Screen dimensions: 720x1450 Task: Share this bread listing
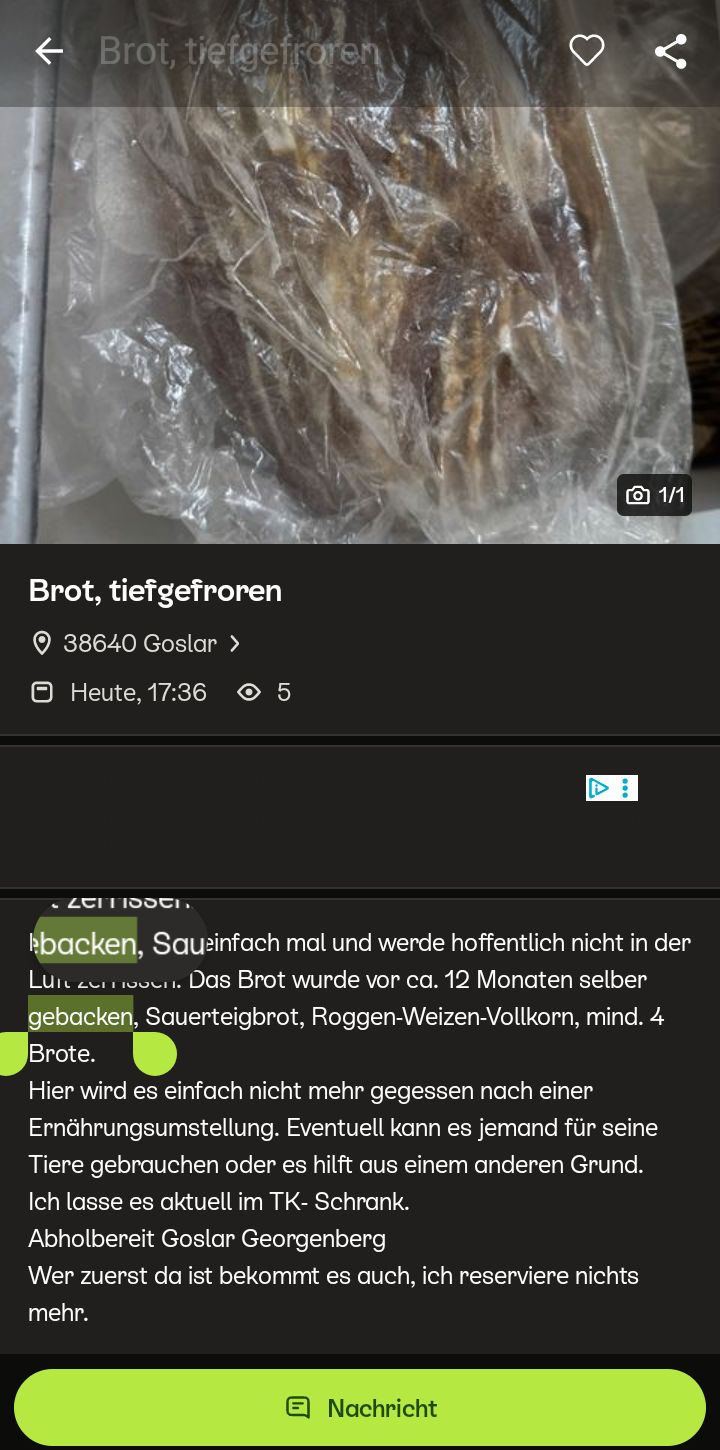(671, 51)
